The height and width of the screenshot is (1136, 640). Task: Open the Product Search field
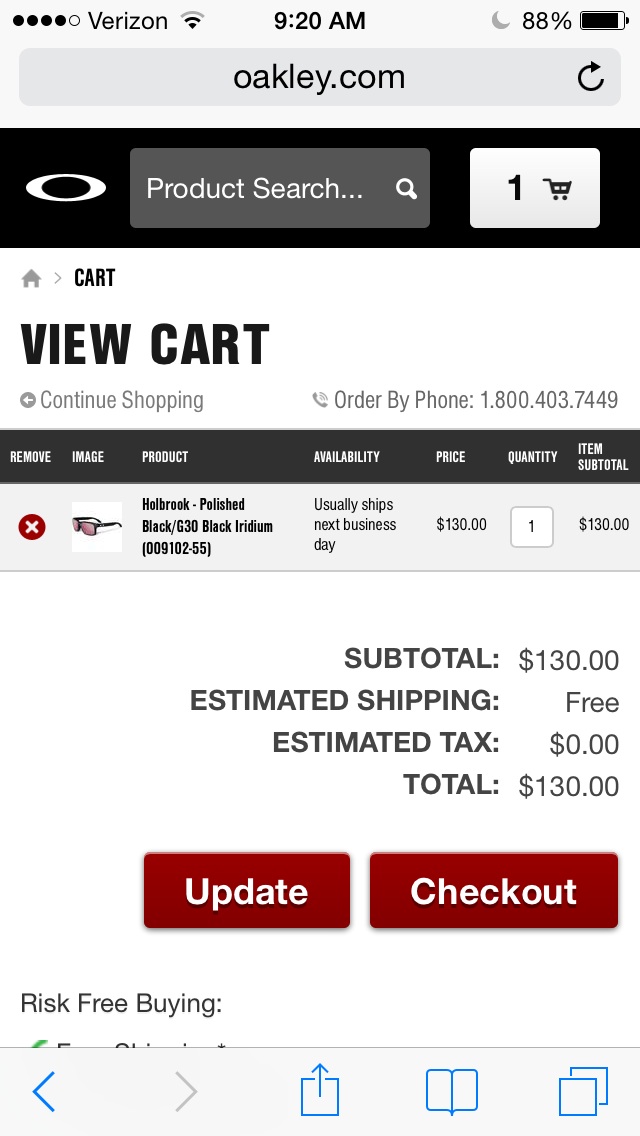coord(280,188)
